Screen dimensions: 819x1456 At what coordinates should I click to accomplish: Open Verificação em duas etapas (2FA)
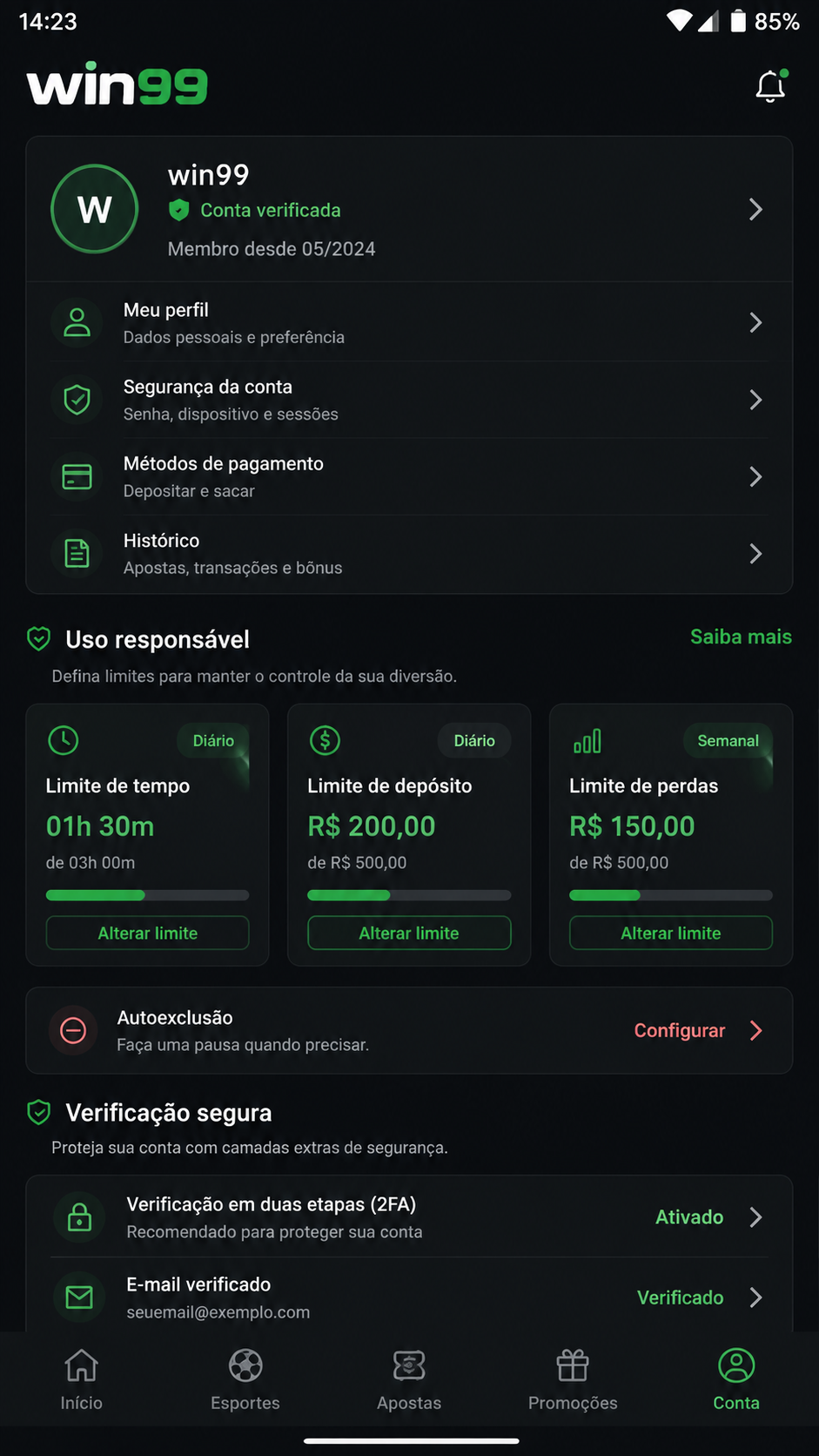point(409,1217)
